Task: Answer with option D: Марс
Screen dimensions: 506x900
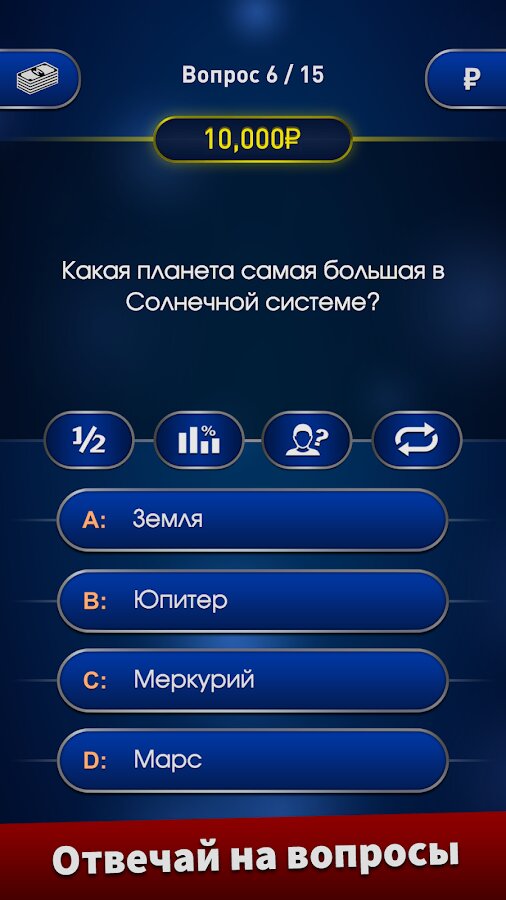Action: click(252, 761)
